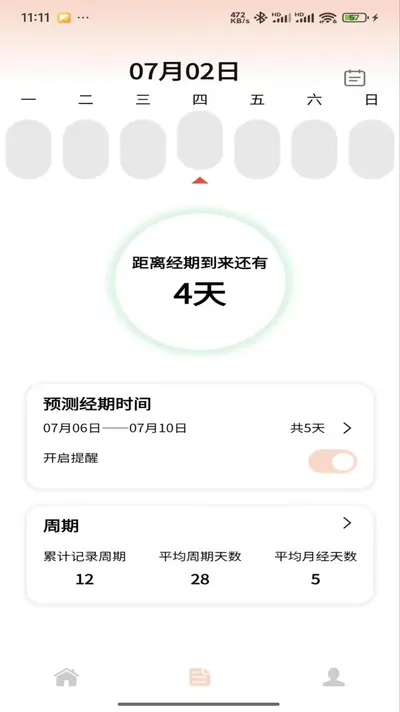Go to the home tab
This screenshot has height=712, width=400.
tap(67, 677)
